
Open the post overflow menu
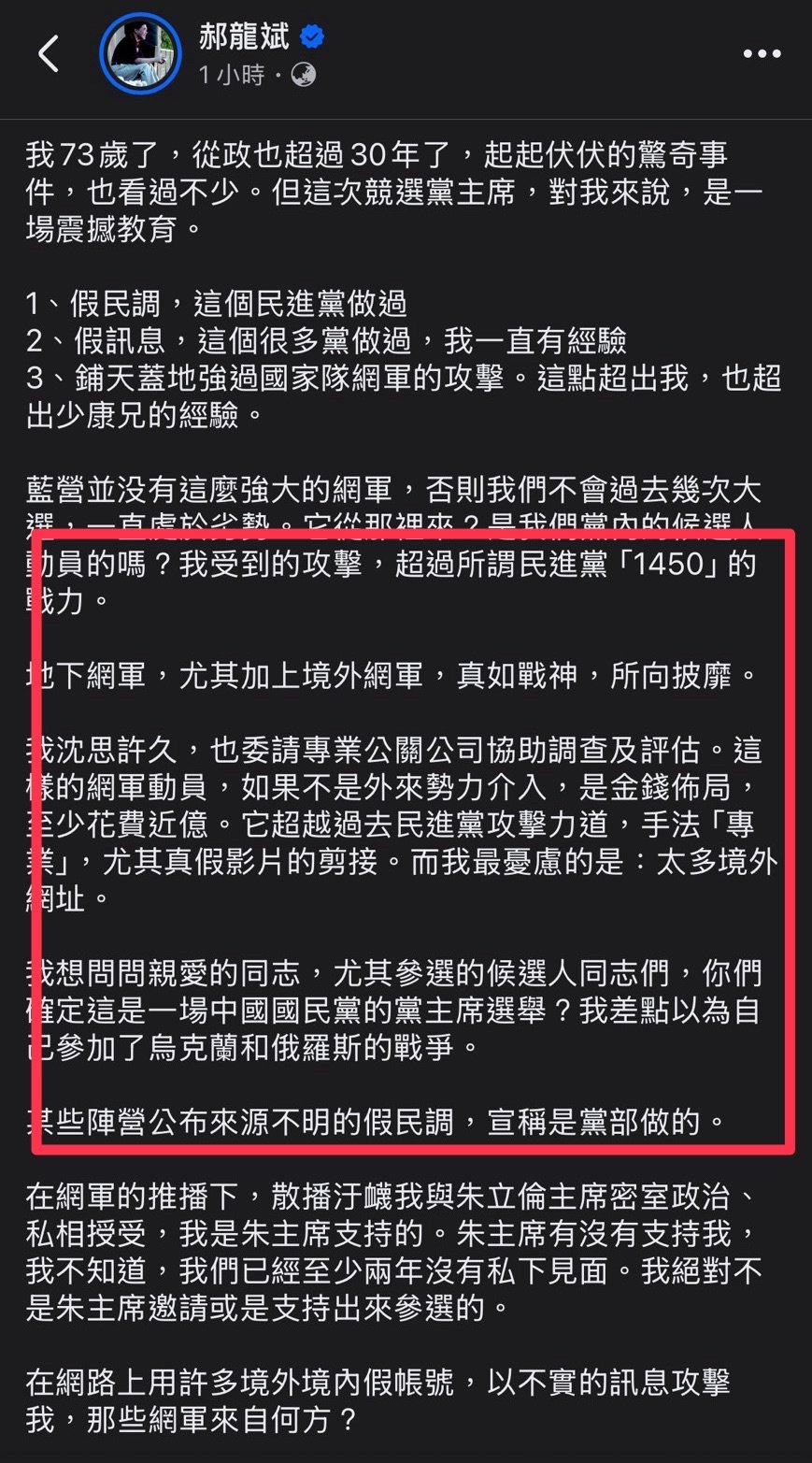click(x=761, y=54)
